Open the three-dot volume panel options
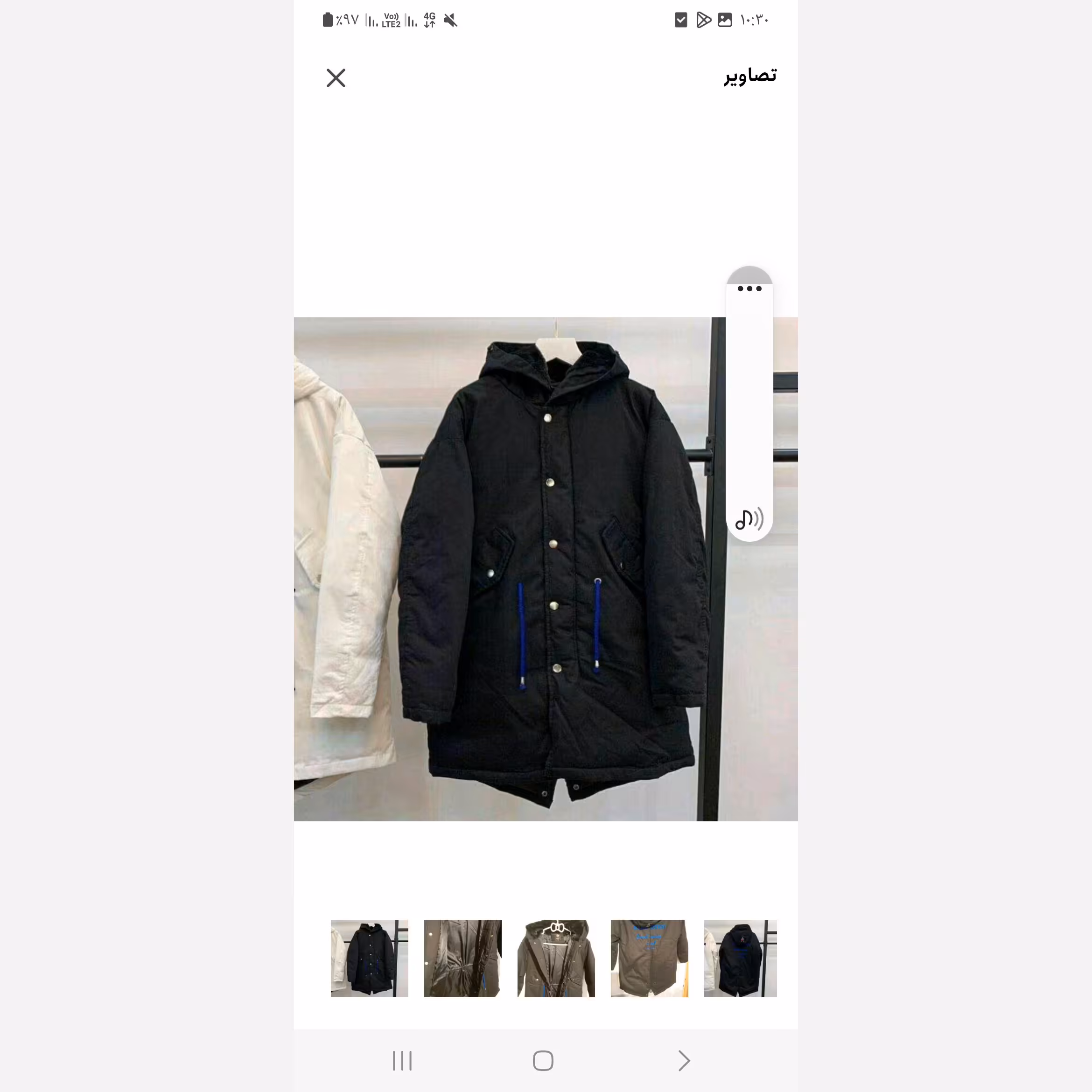 click(749, 289)
